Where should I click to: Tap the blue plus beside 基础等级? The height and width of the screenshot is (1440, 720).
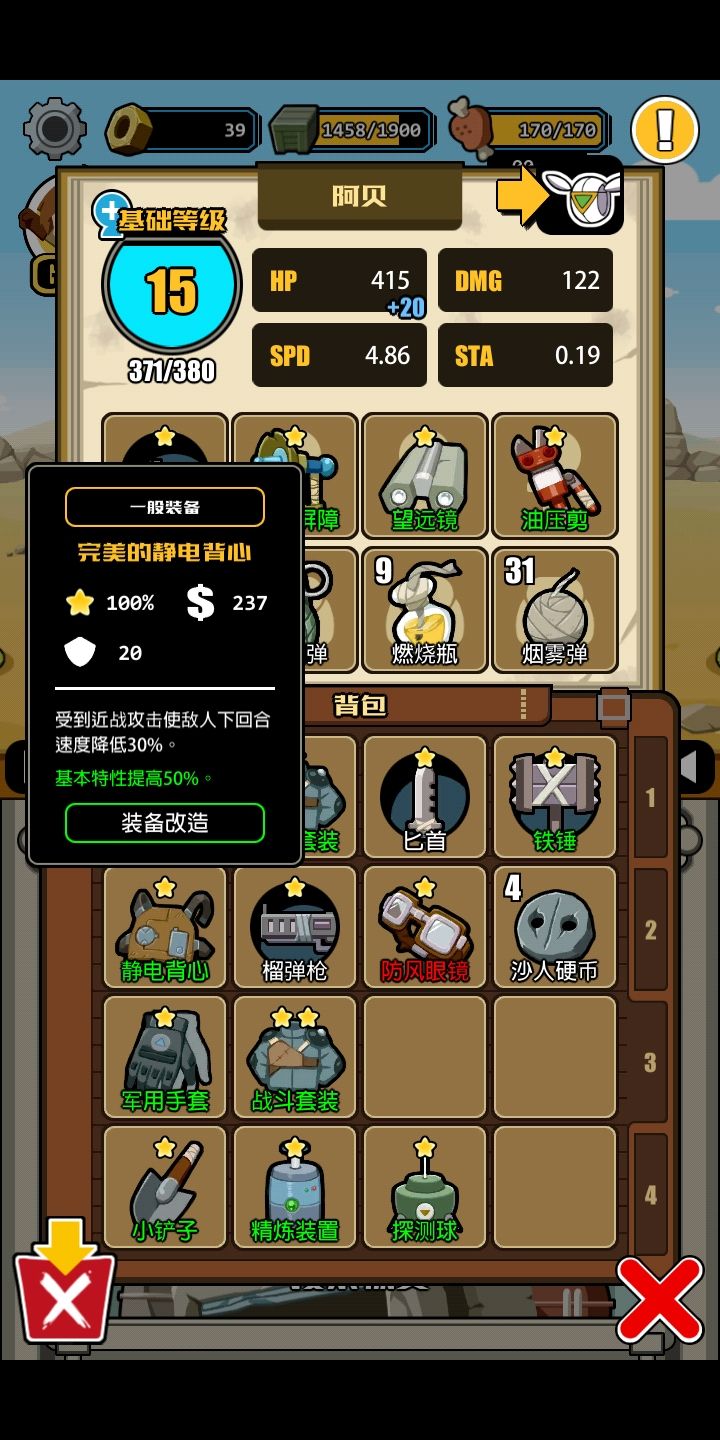coord(109,214)
